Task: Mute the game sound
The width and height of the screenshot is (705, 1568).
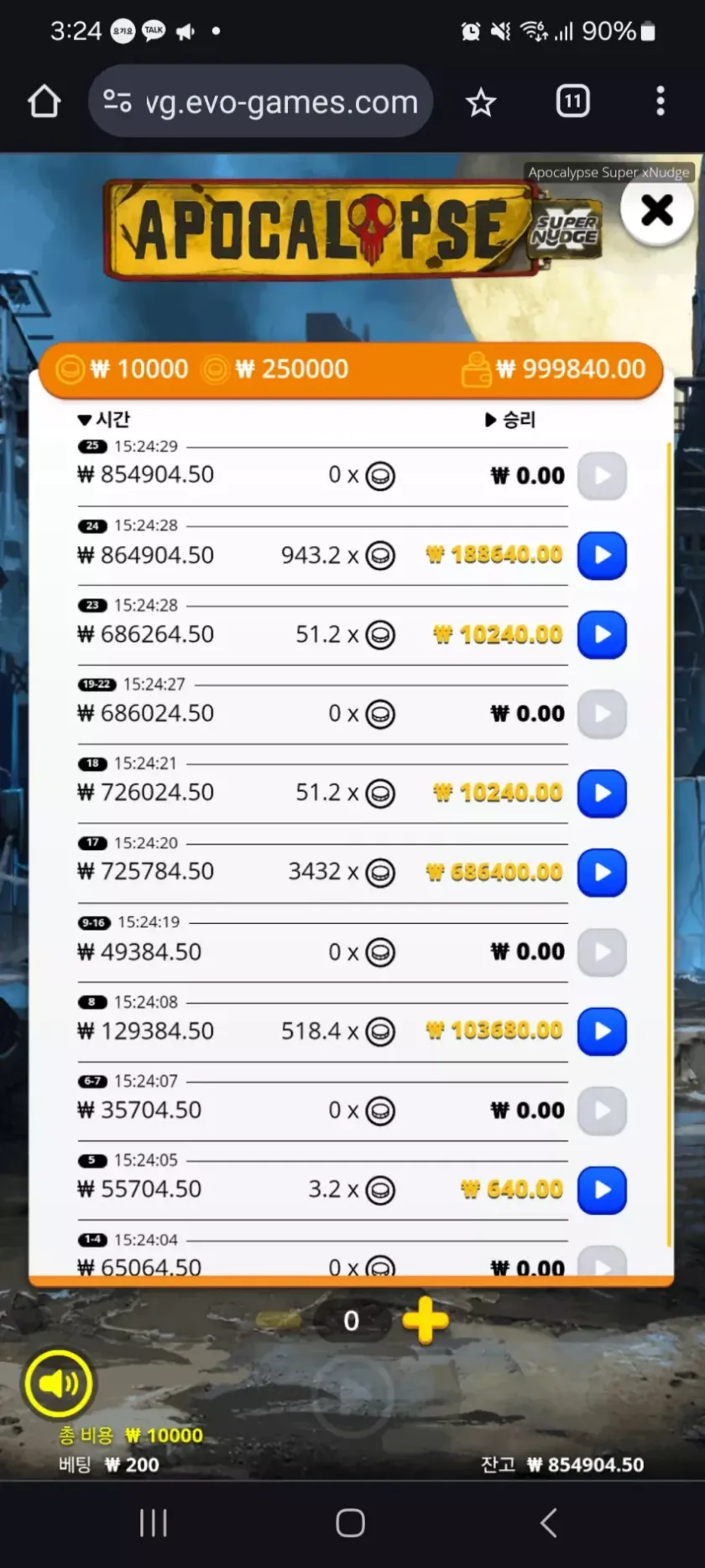Action: click(58, 1383)
